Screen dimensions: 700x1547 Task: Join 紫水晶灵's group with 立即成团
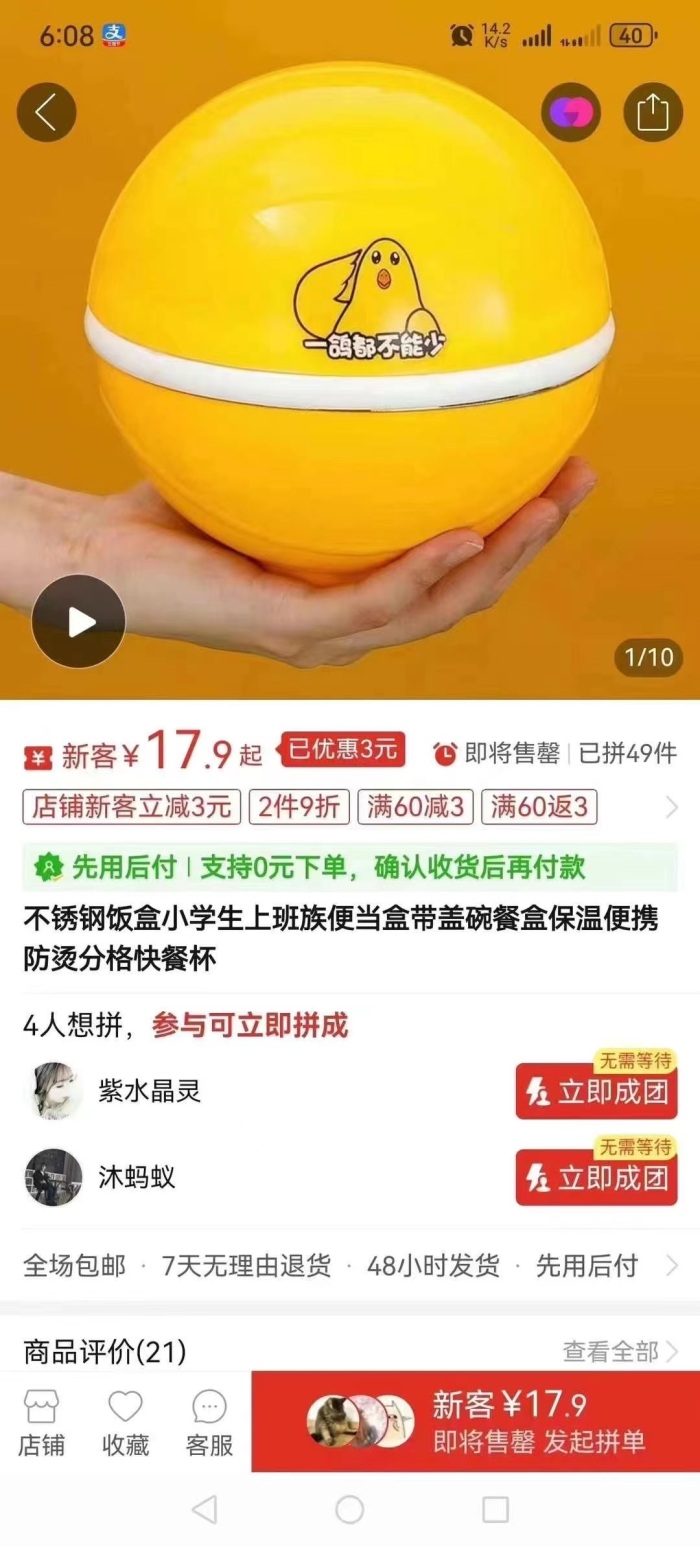click(596, 1092)
